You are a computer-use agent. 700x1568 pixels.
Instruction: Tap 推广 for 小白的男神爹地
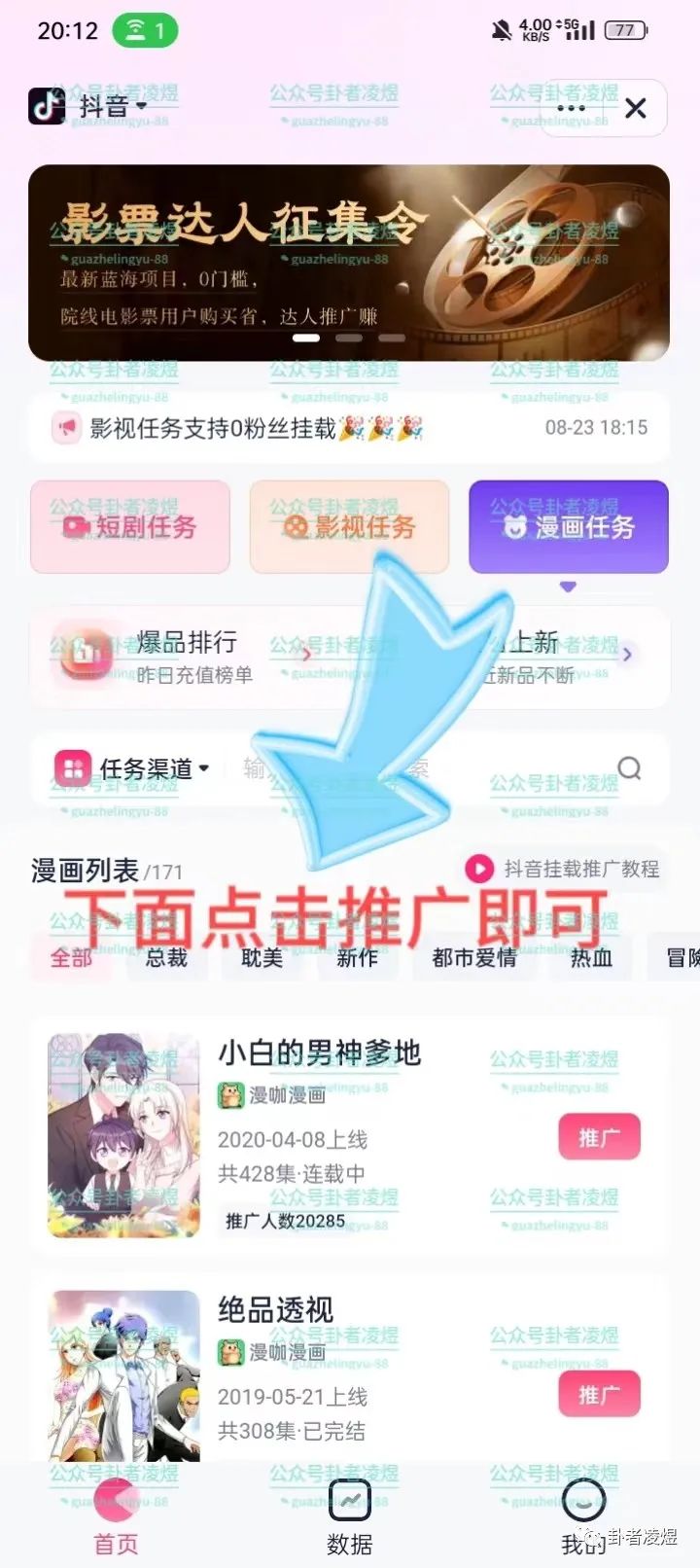(x=599, y=1136)
